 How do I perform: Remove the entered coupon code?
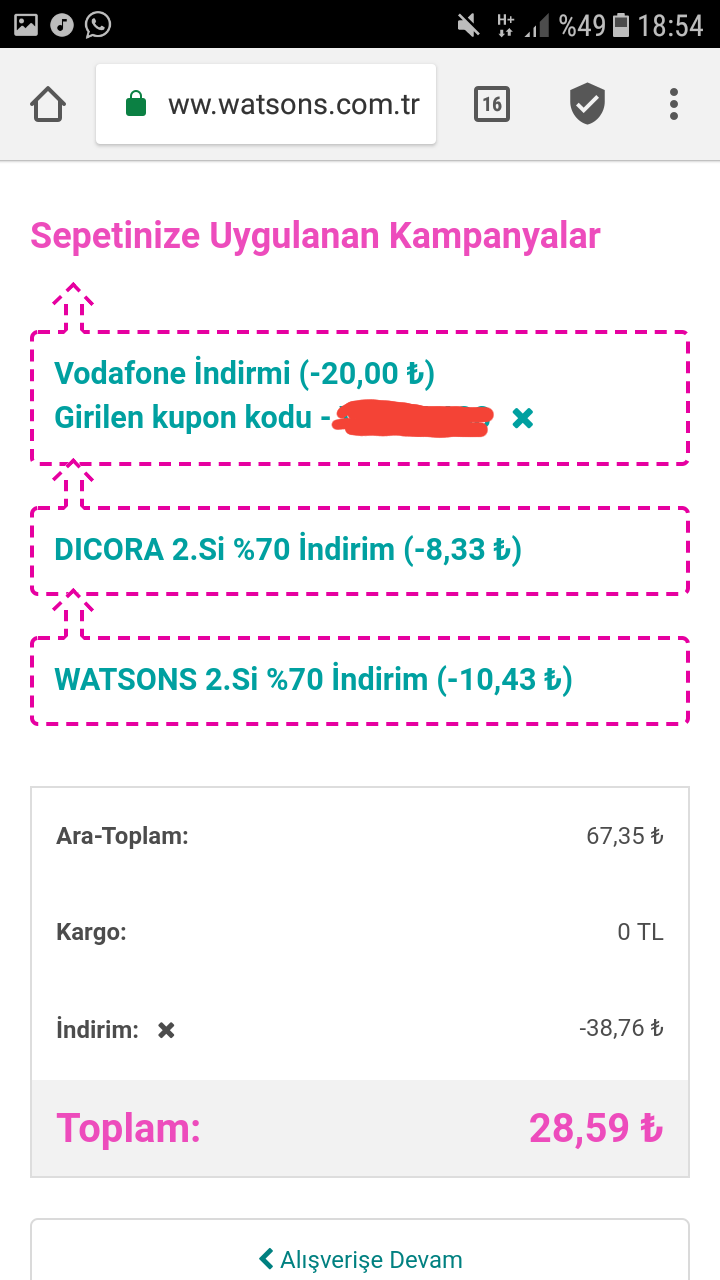tap(522, 418)
